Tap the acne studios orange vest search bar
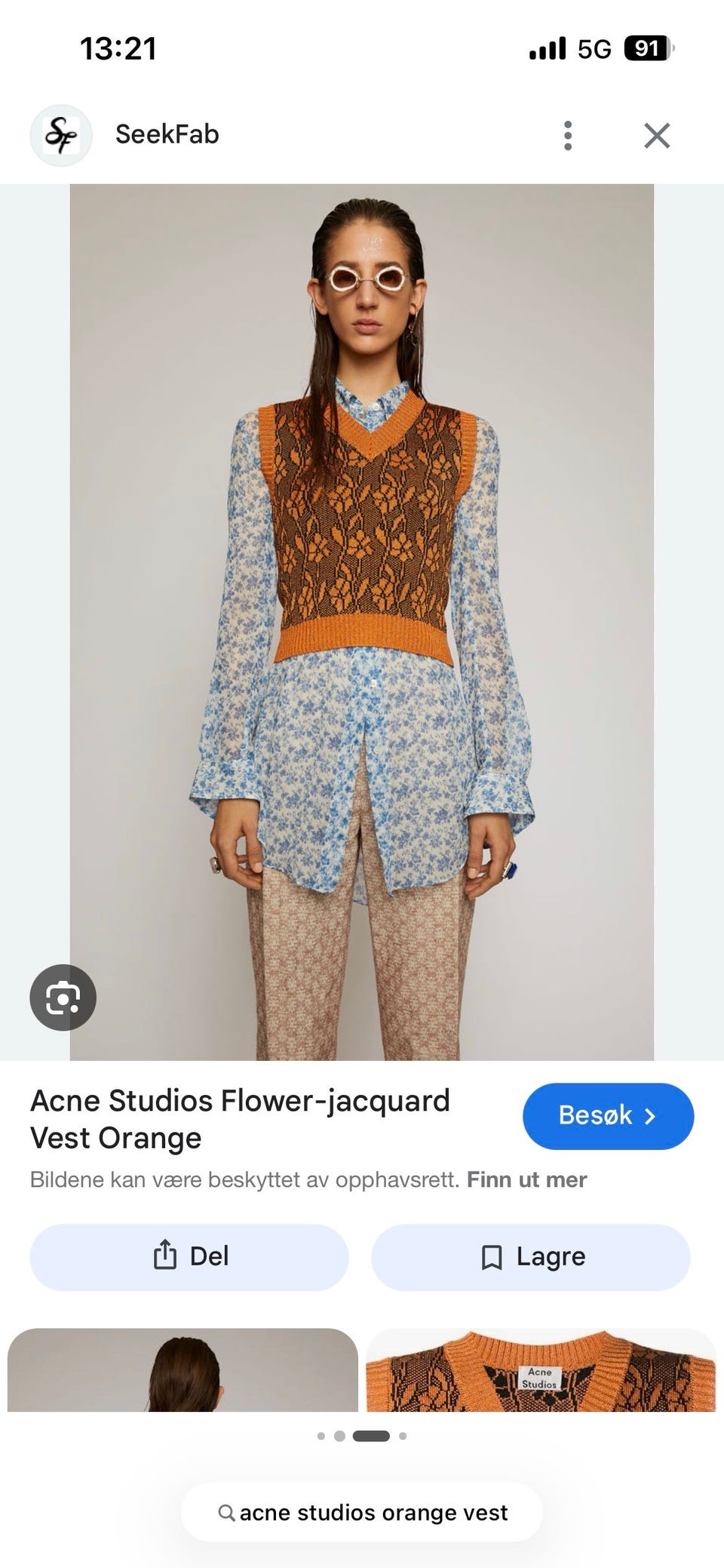724x1568 pixels. (x=362, y=1512)
